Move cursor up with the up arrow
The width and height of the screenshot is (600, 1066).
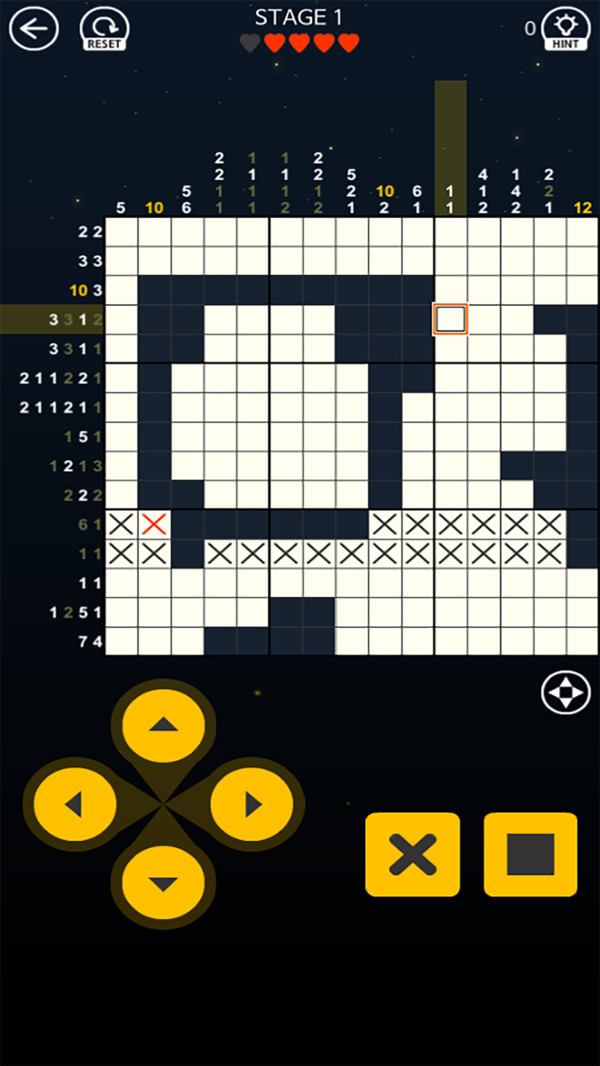(163, 725)
